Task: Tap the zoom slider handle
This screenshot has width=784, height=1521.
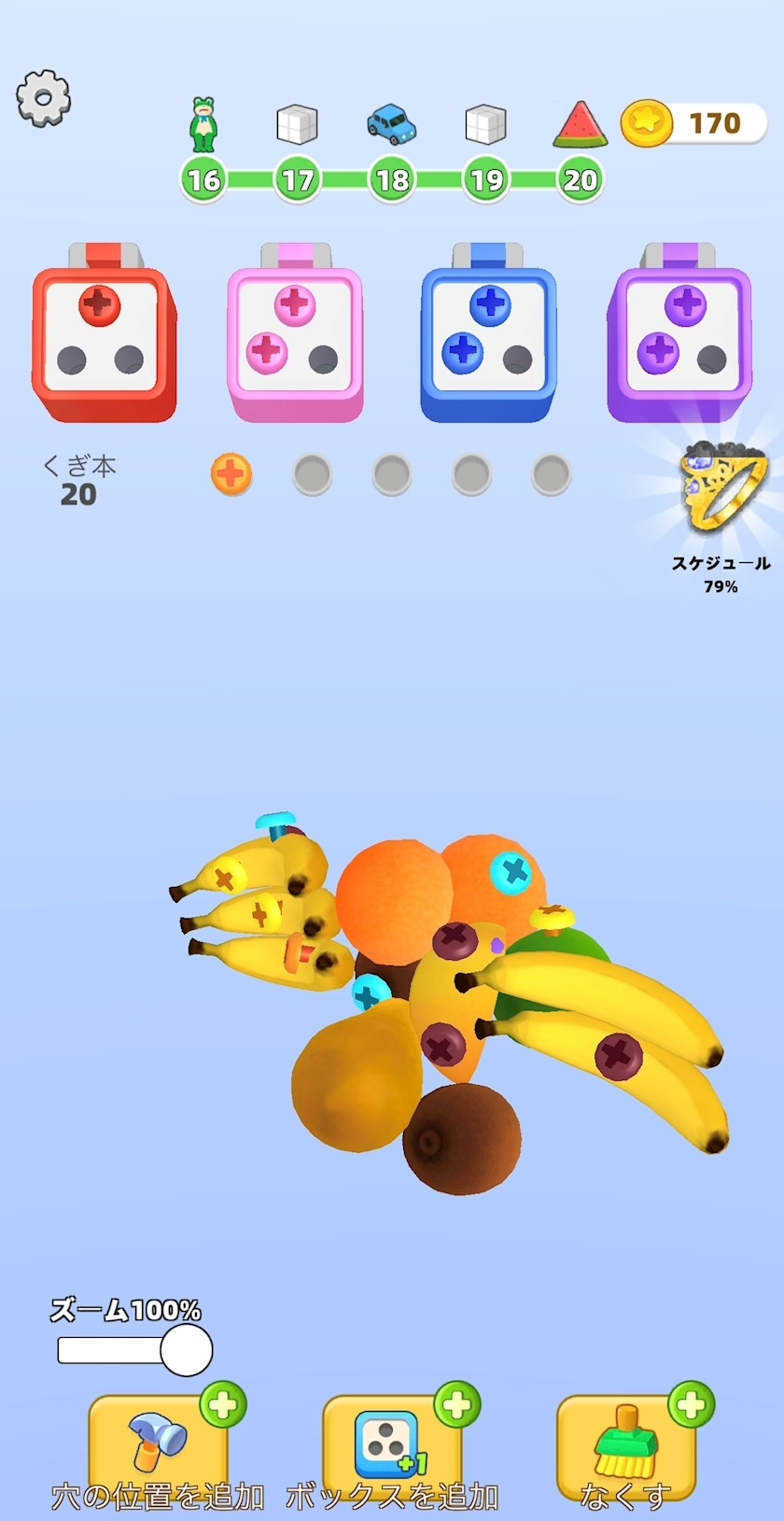Action: [x=186, y=1350]
